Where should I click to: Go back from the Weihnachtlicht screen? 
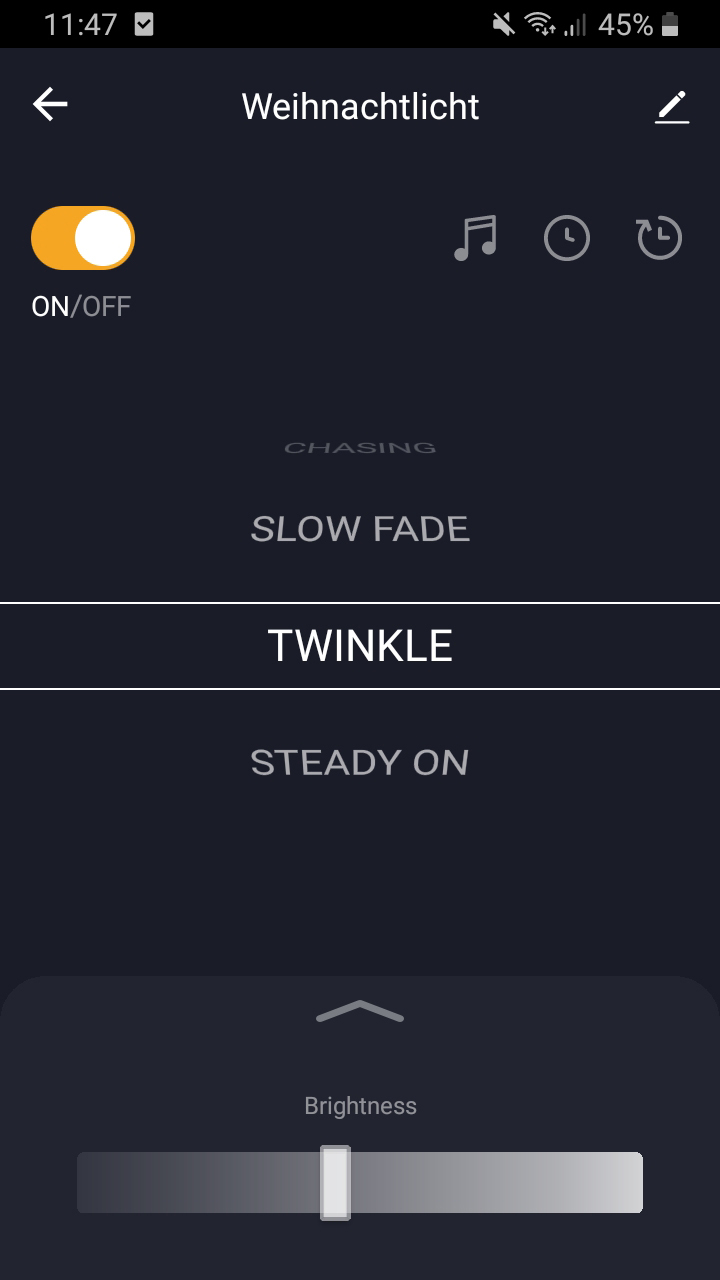coord(50,105)
